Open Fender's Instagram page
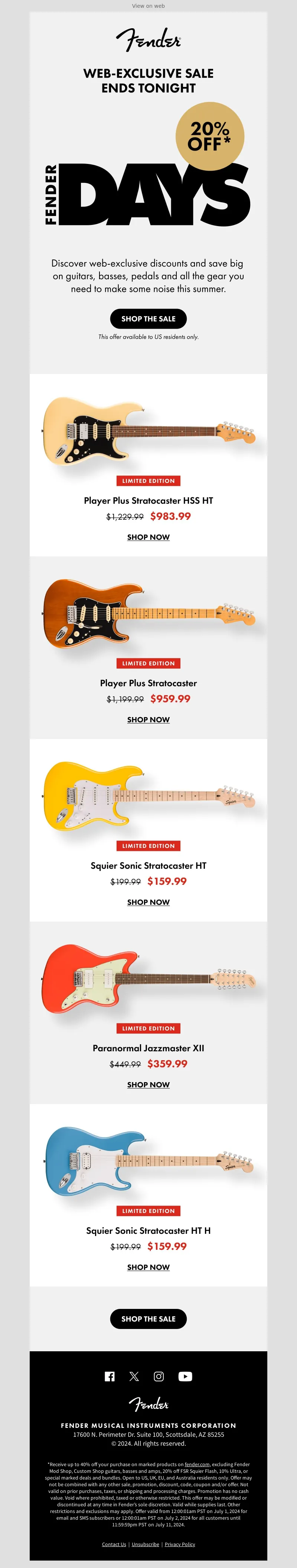The image size is (297, 1568). 159,1377
